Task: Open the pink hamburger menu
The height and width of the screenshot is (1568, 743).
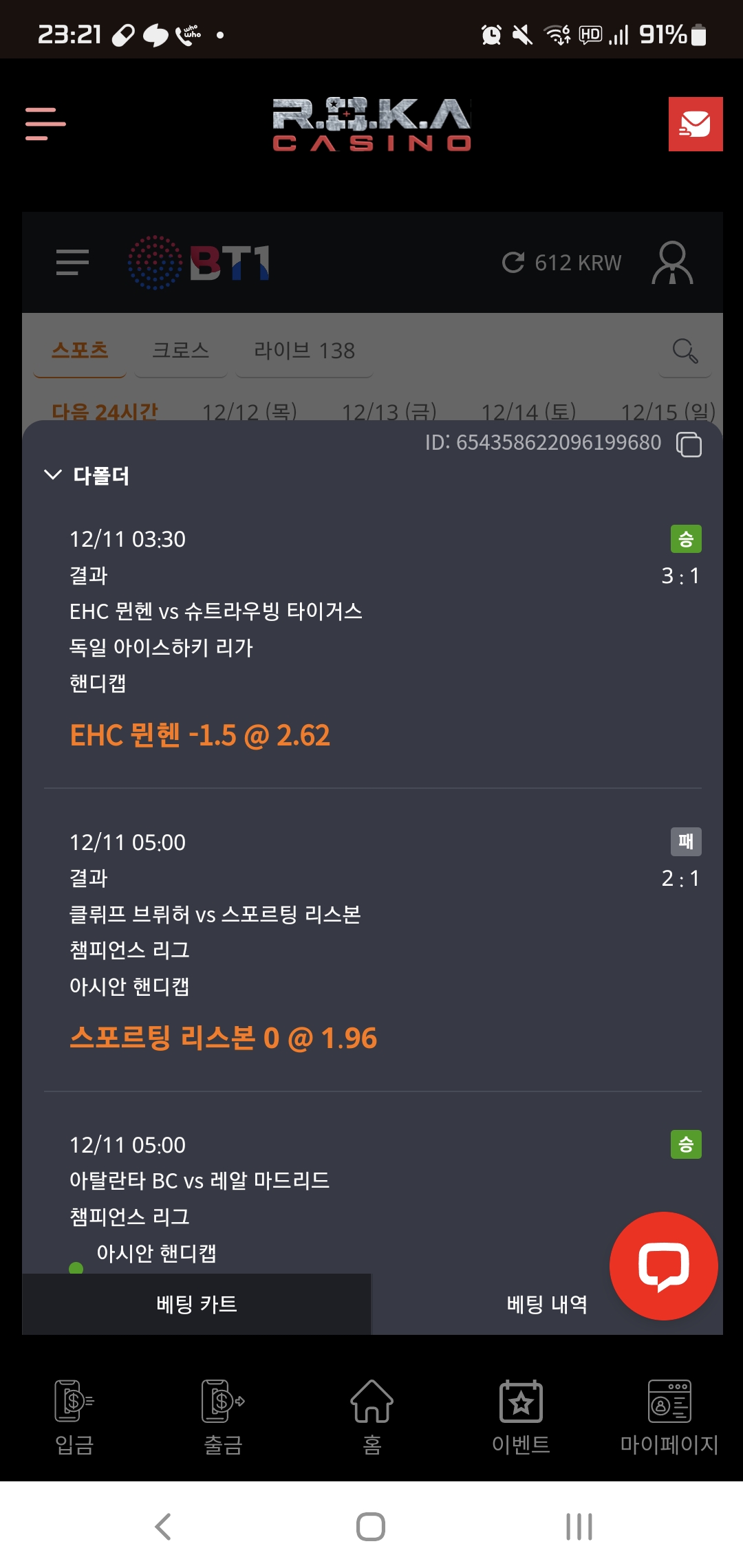Action: (x=45, y=124)
